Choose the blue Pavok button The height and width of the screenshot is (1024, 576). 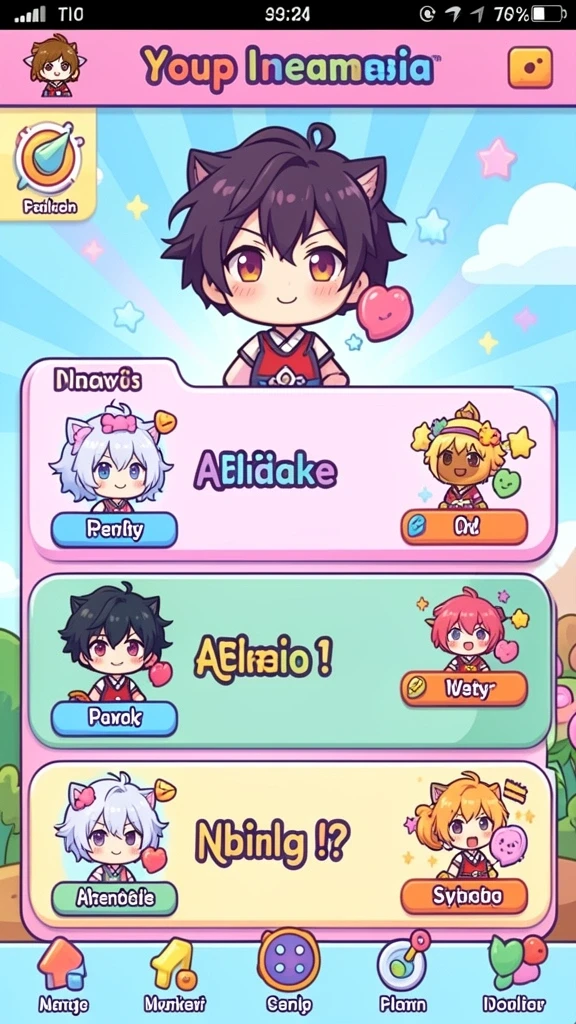click(114, 718)
